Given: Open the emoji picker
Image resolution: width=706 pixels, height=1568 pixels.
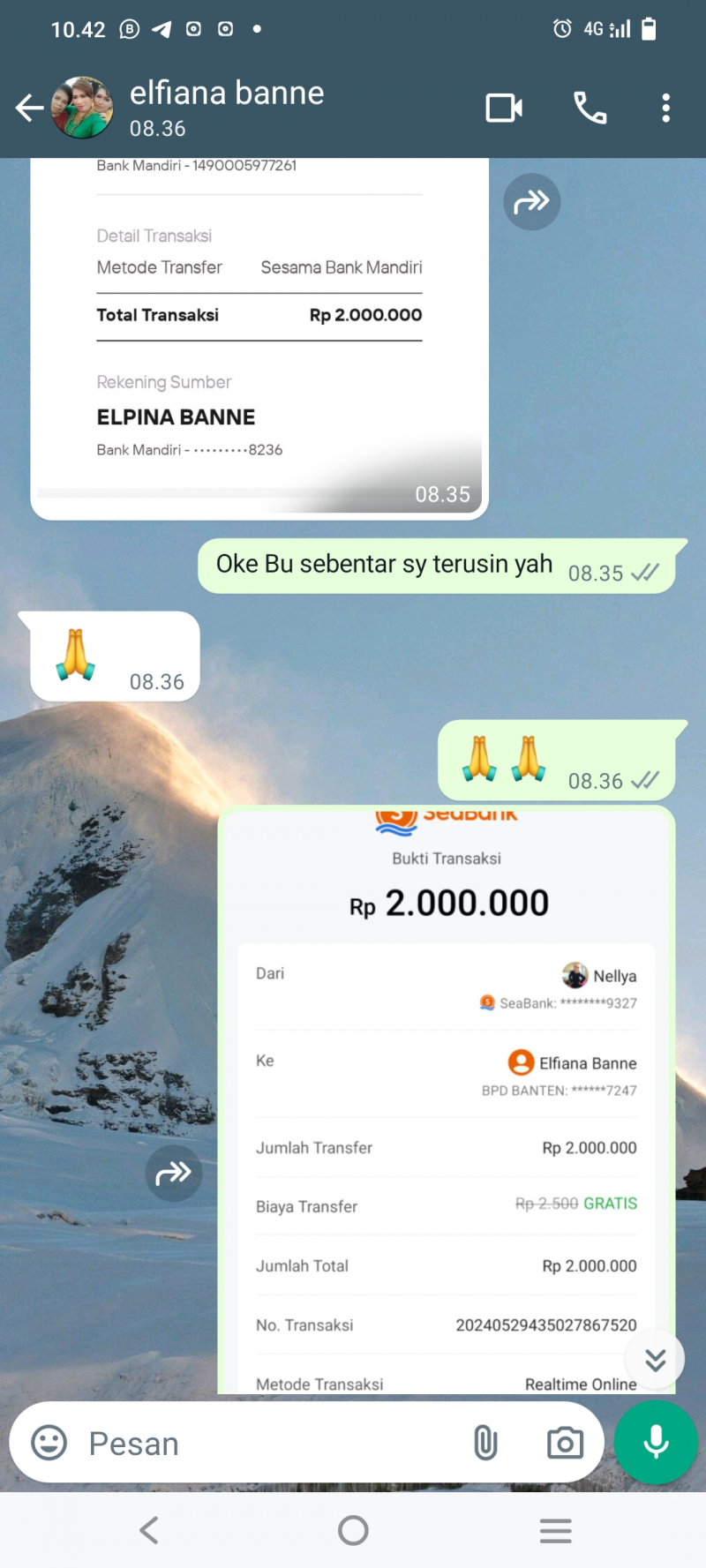Looking at the screenshot, I should pos(49,1443).
